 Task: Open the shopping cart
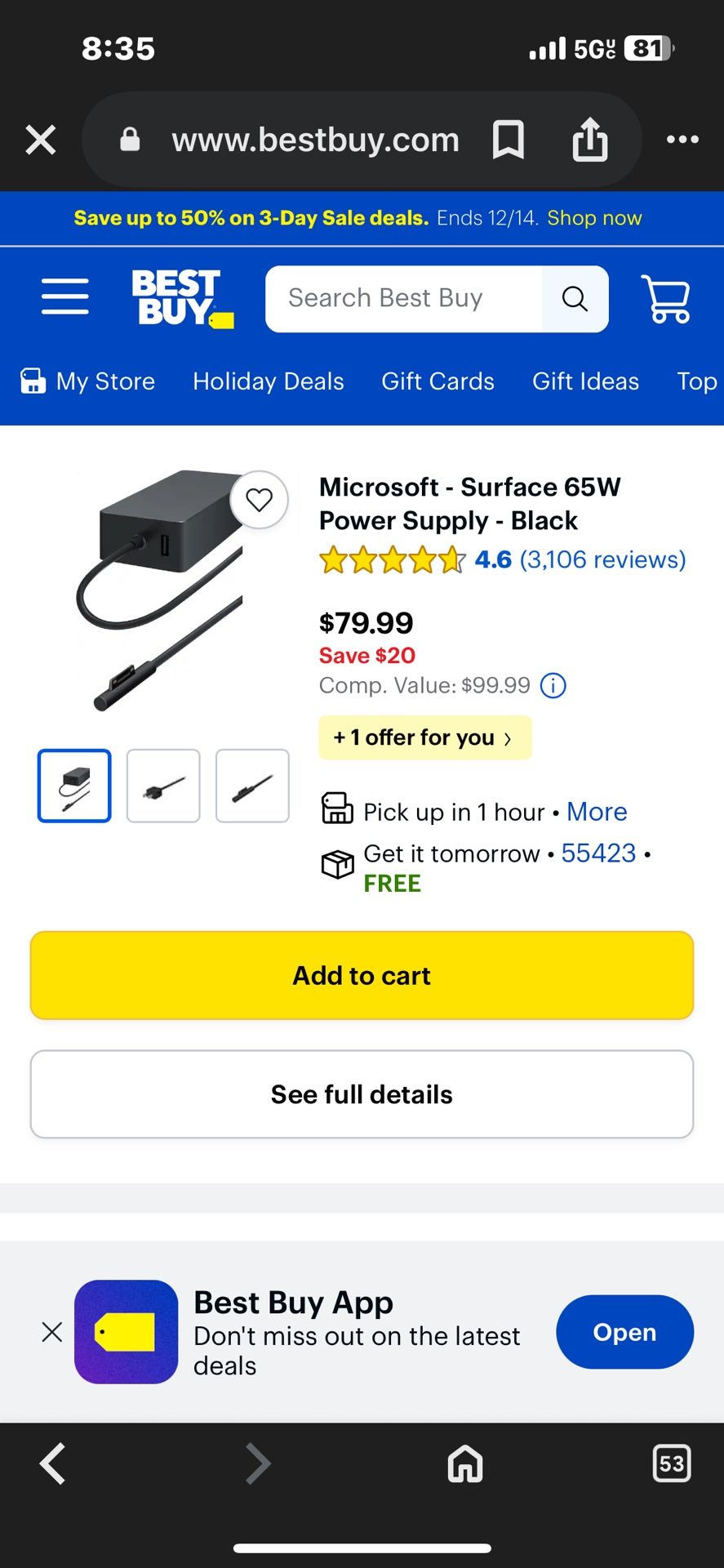pyautogui.click(x=666, y=298)
